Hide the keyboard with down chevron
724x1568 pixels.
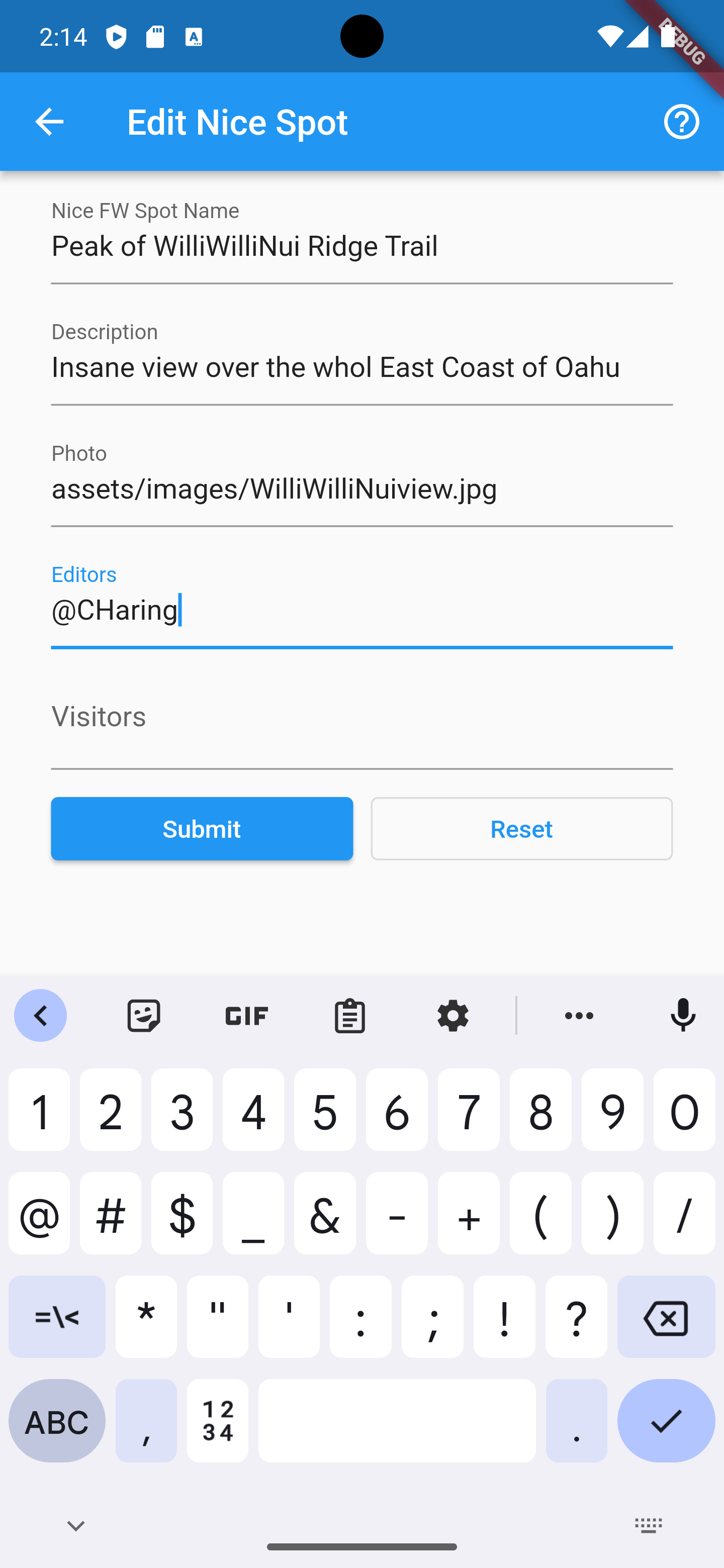coord(75,1525)
